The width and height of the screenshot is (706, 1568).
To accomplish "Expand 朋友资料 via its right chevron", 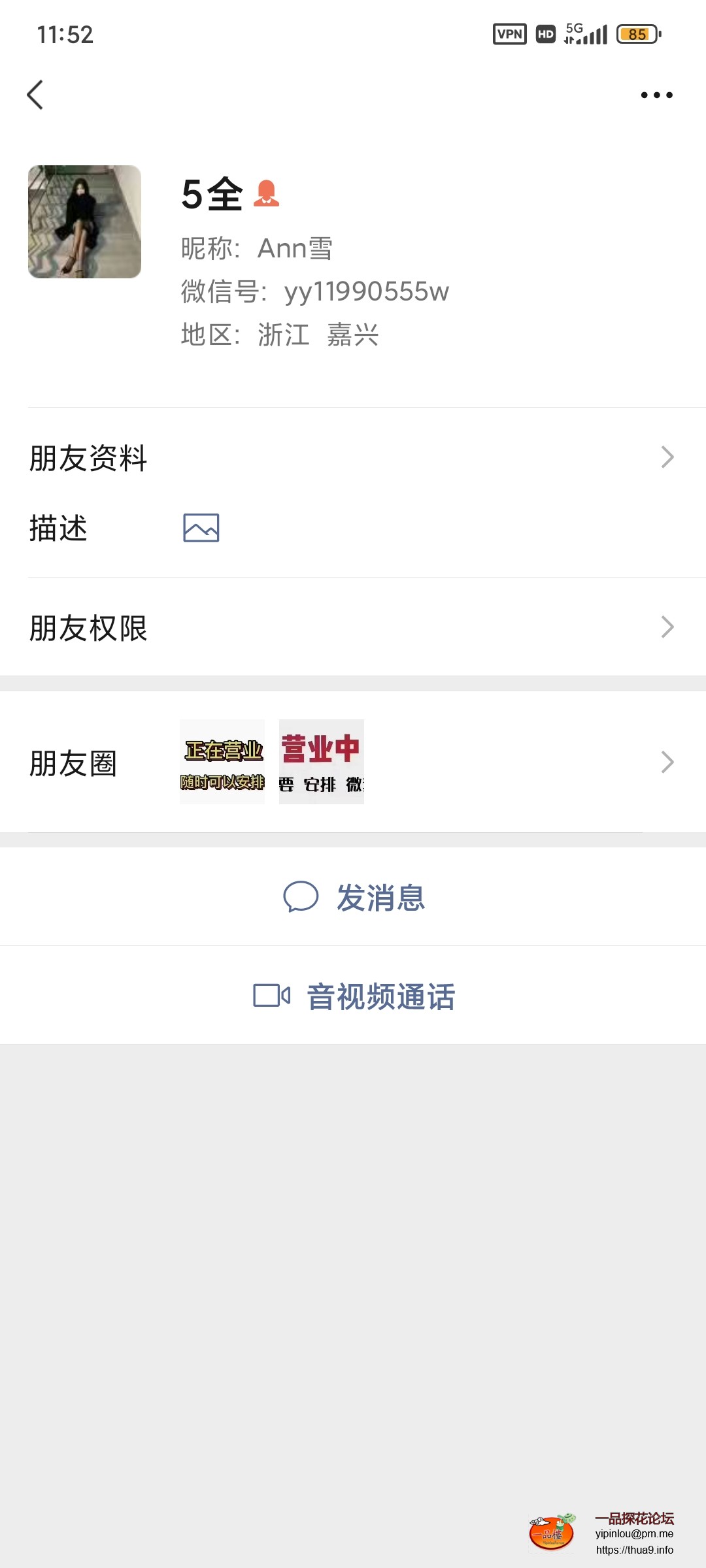I will (x=667, y=457).
